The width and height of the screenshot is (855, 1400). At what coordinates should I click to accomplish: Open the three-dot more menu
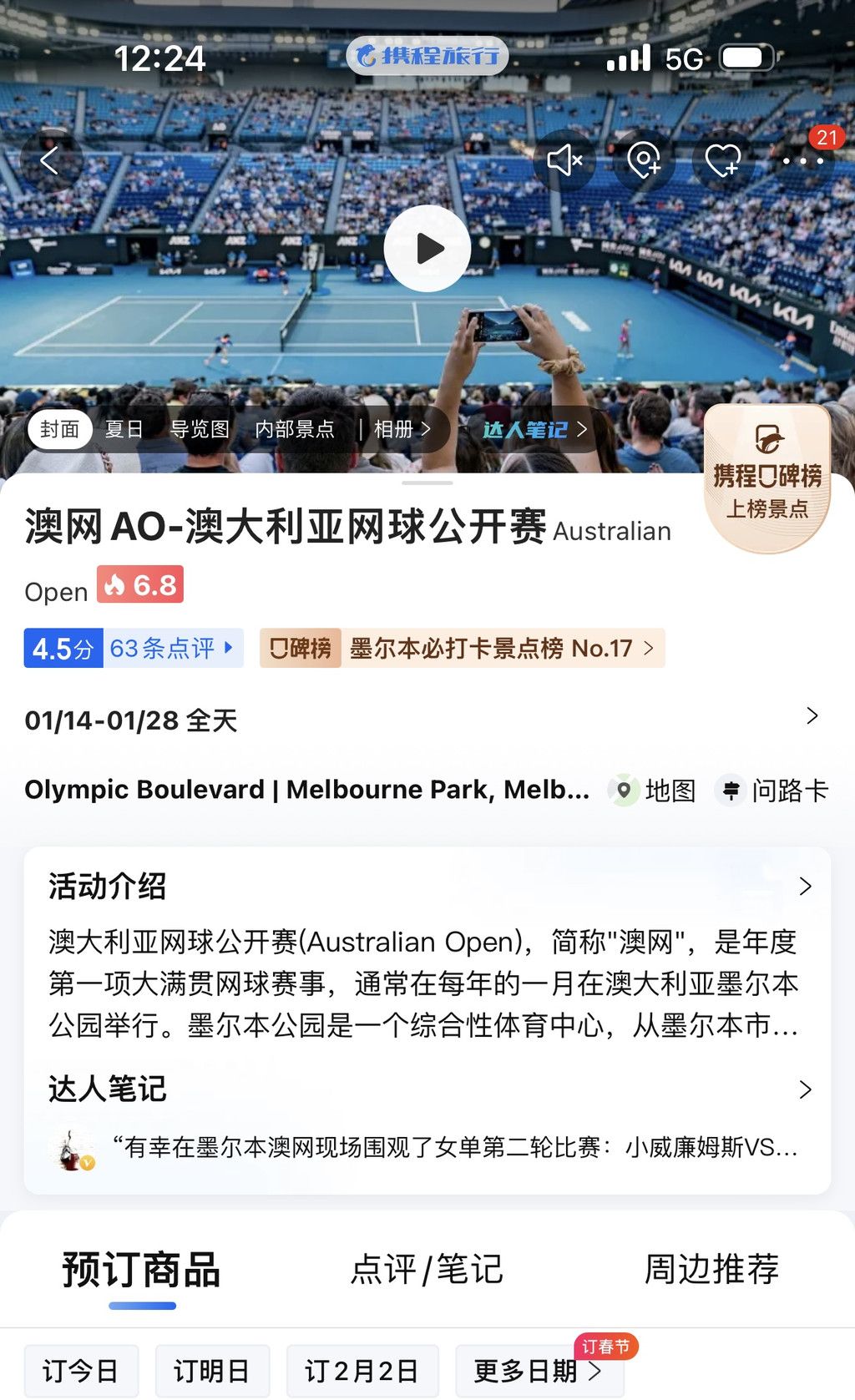point(802,159)
